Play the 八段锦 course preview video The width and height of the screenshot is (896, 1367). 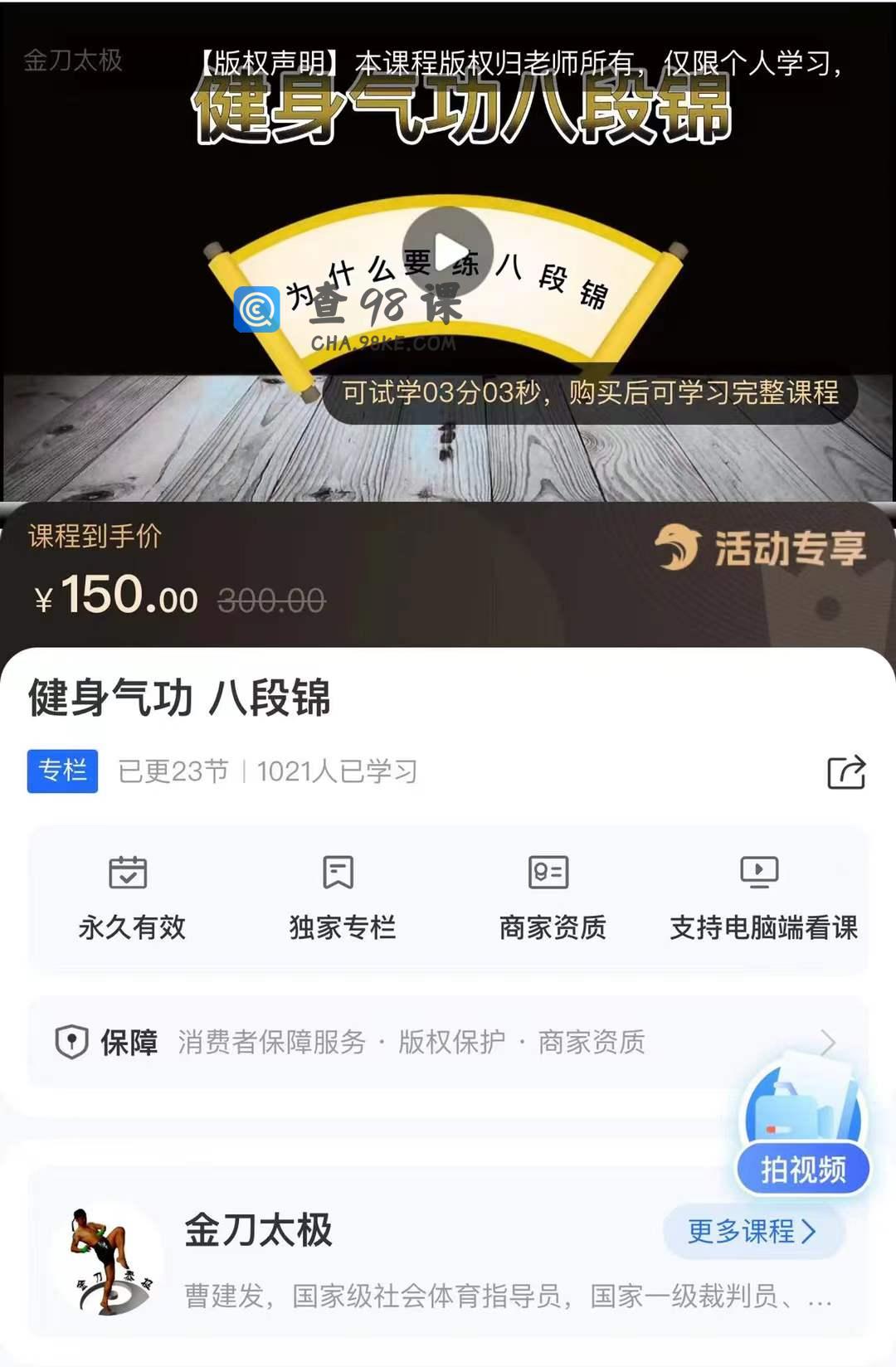(x=448, y=251)
